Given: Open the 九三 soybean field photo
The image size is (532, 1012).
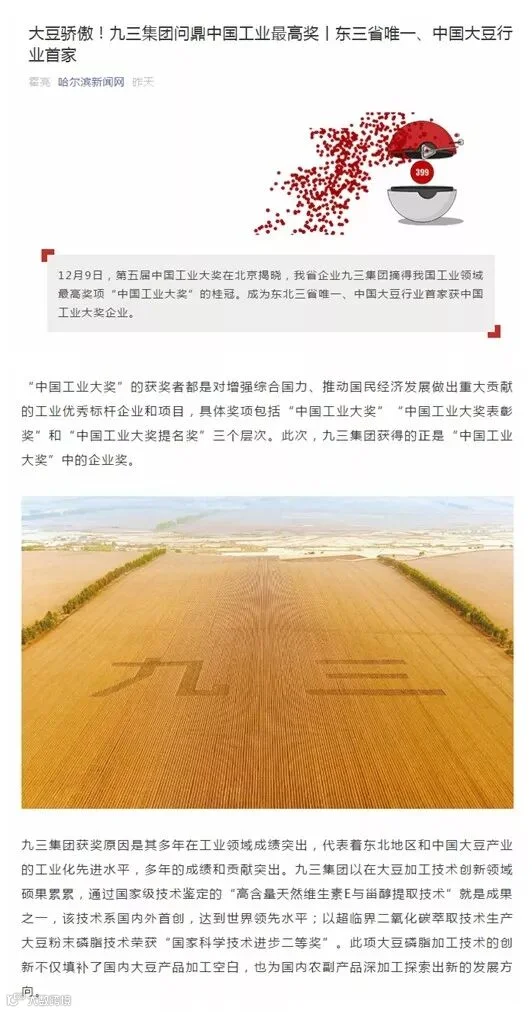Looking at the screenshot, I should pos(267,652).
